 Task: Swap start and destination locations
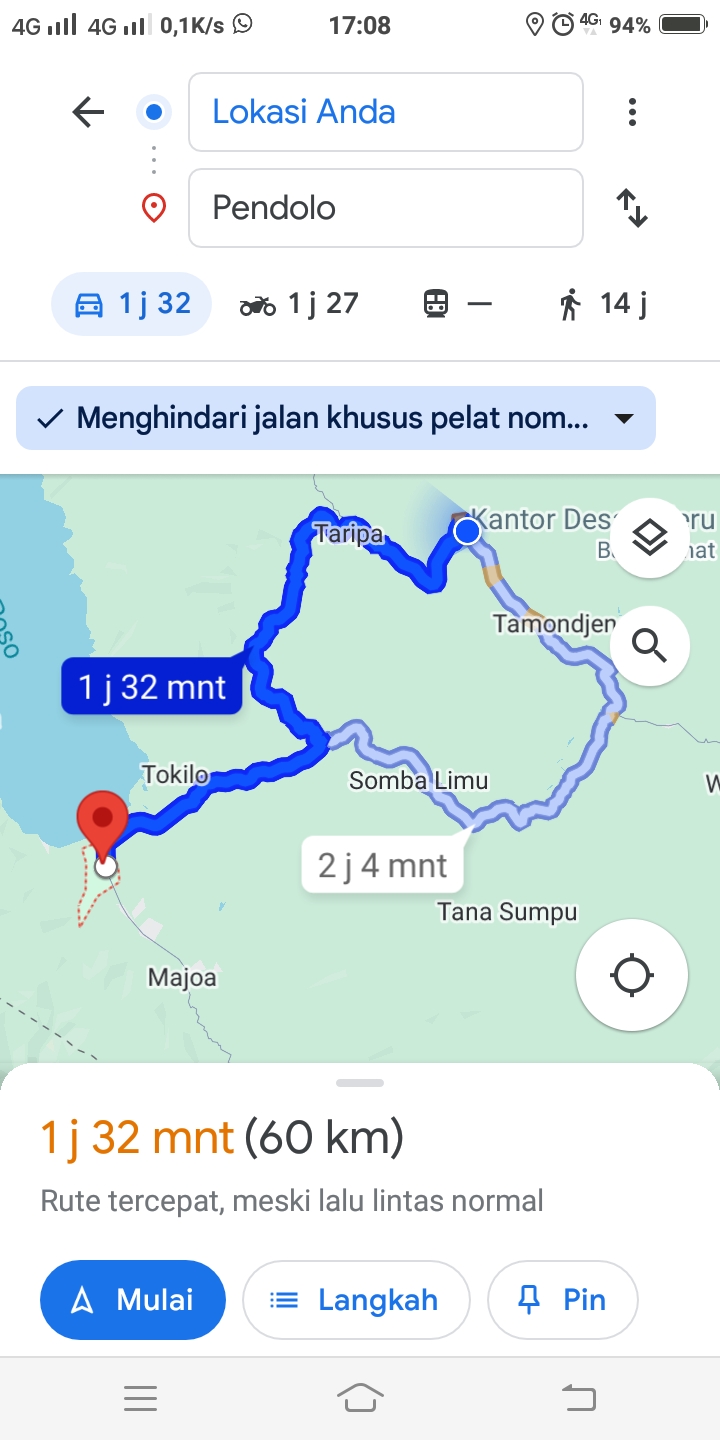tap(632, 208)
